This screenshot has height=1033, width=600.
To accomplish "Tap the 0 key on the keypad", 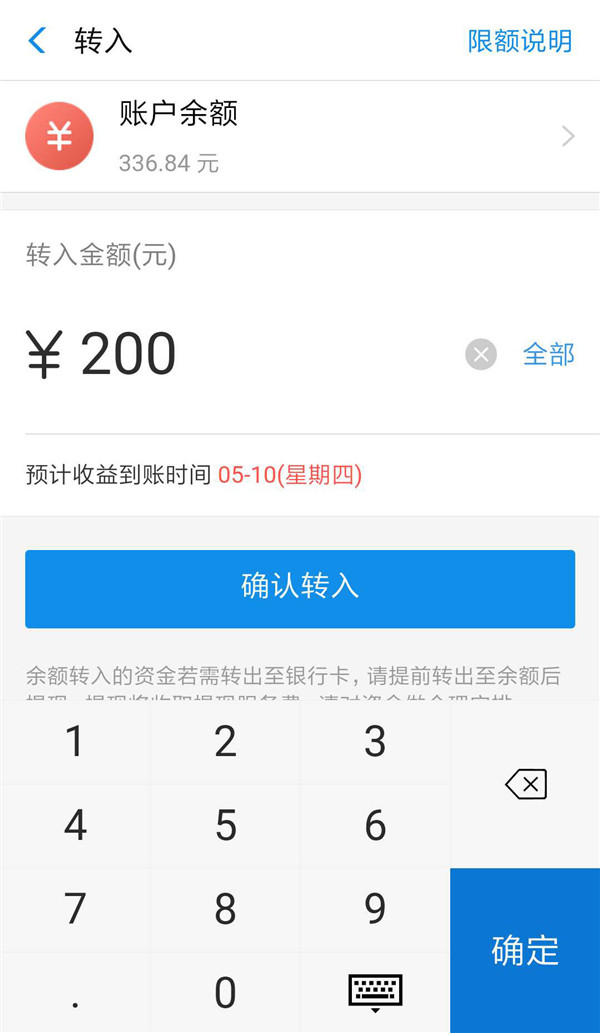I will tap(225, 992).
